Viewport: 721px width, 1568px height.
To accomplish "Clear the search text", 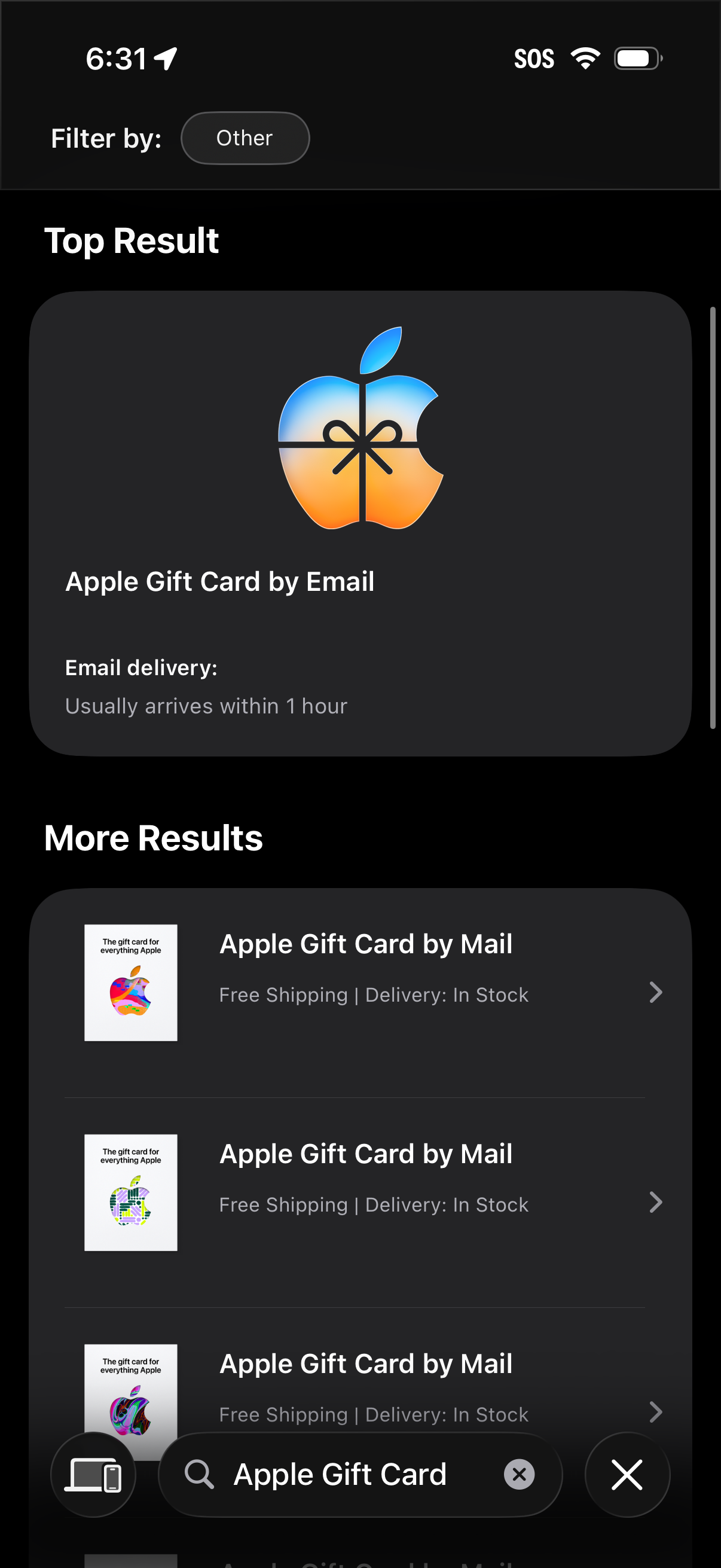I will (x=519, y=1474).
